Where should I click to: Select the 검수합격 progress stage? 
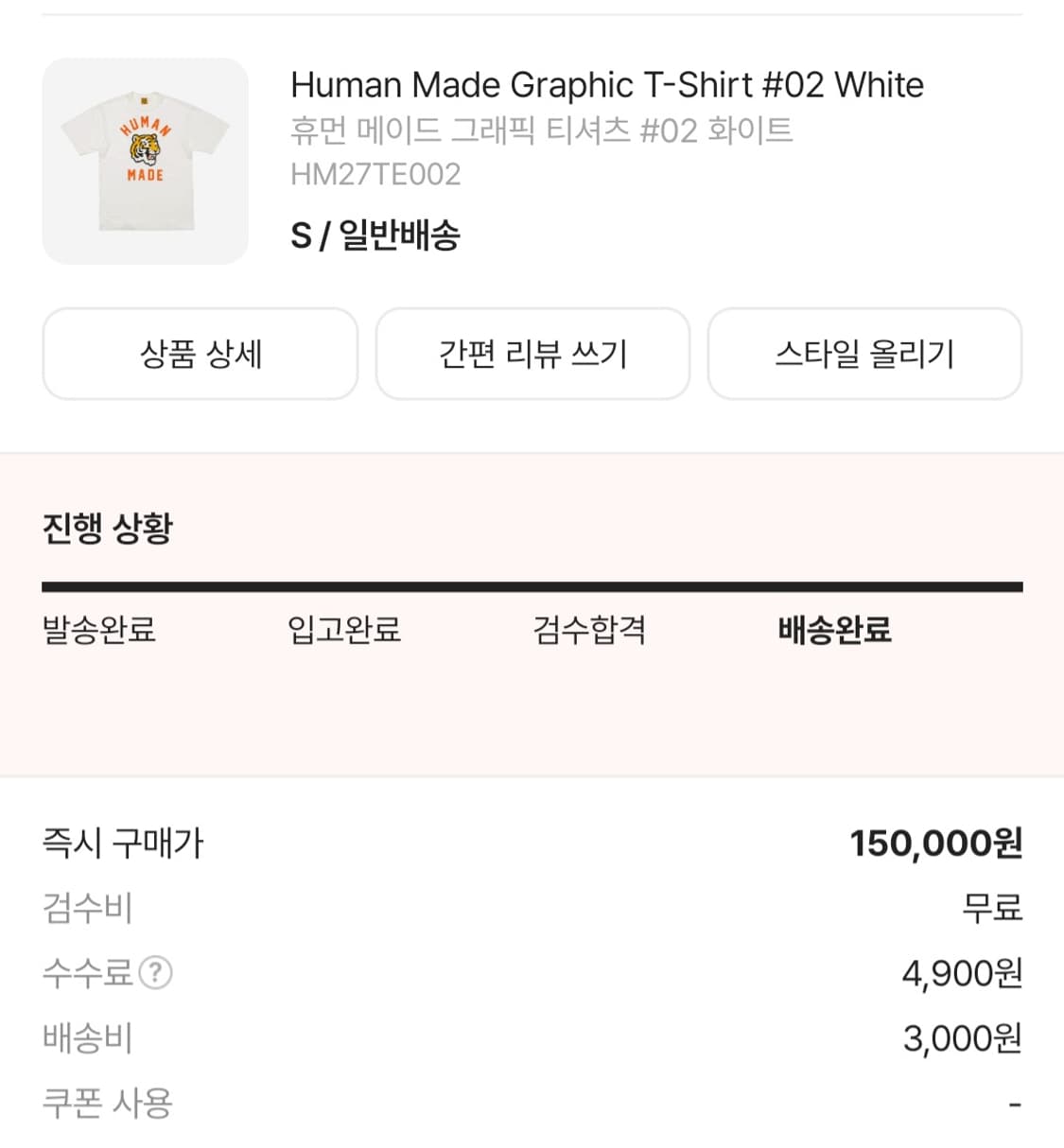[589, 630]
